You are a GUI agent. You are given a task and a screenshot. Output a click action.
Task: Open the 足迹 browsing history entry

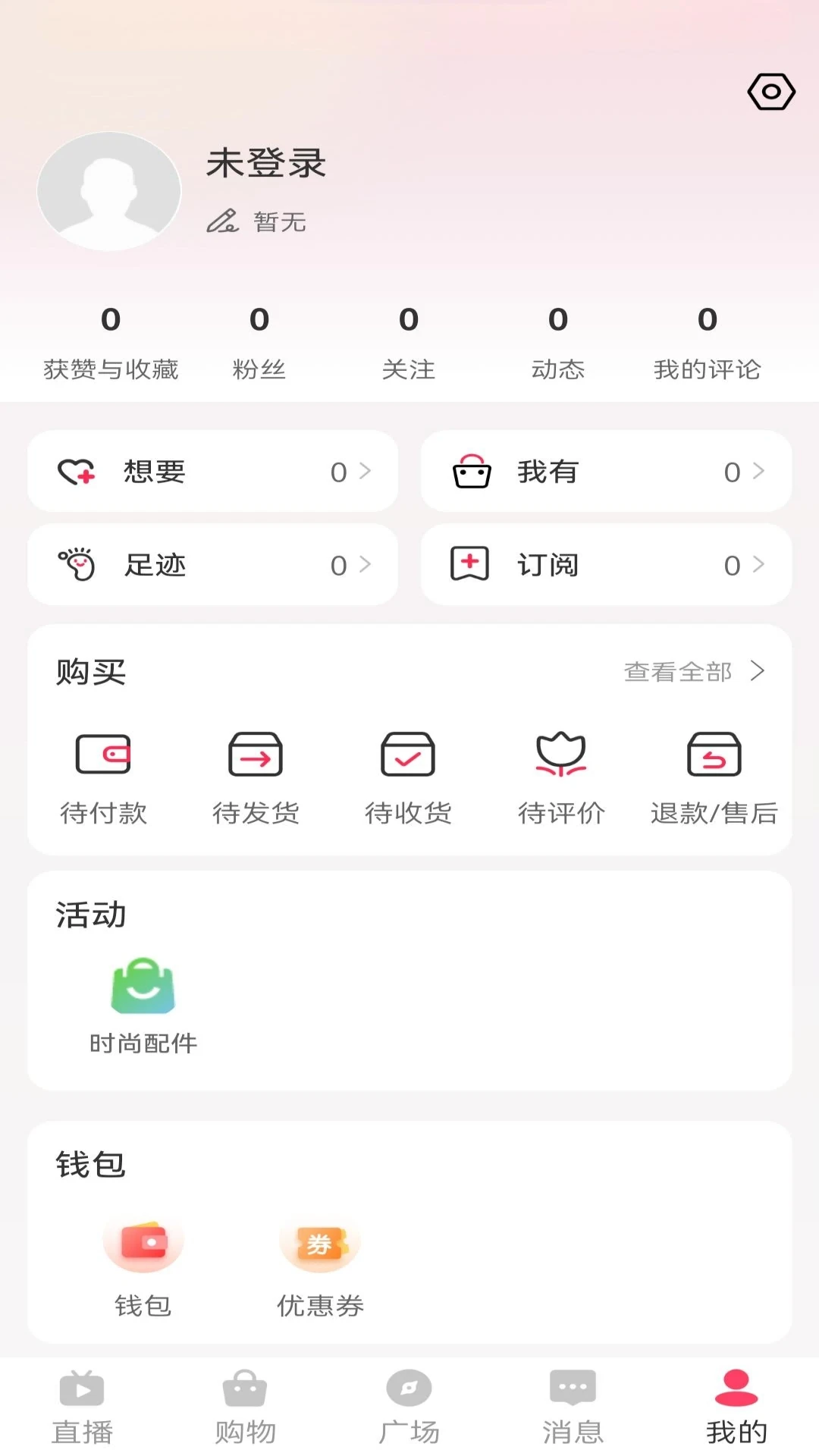(x=212, y=565)
